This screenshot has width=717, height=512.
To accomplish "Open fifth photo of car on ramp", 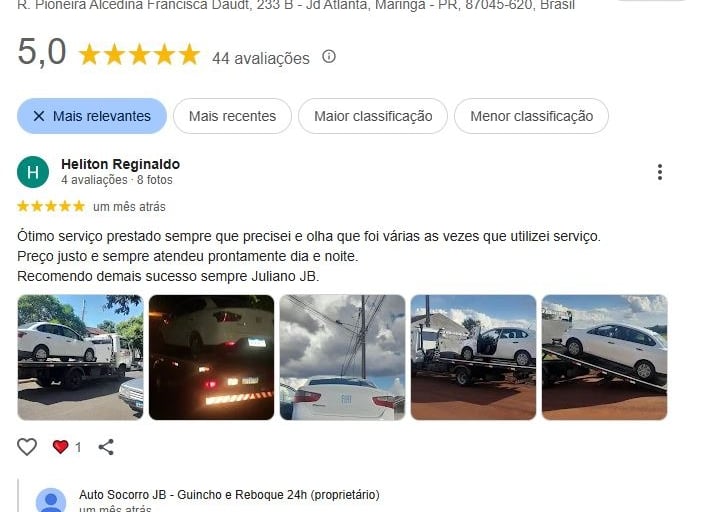I will [x=604, y=357].
